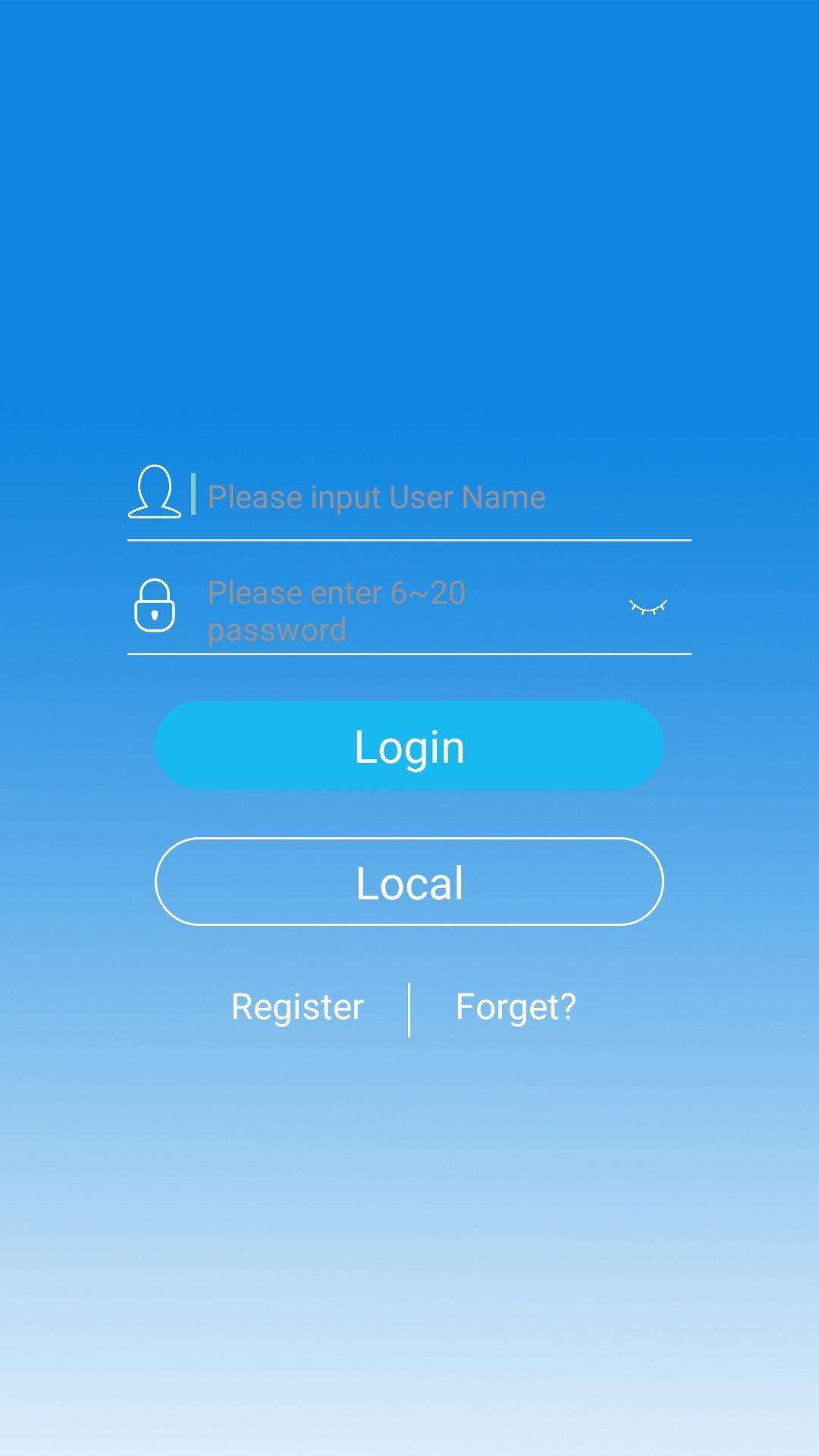Image resolution: width=819 pixels, height=1456 pixels.
Task: Open the Register link
Action: [x=297, y=1007]
